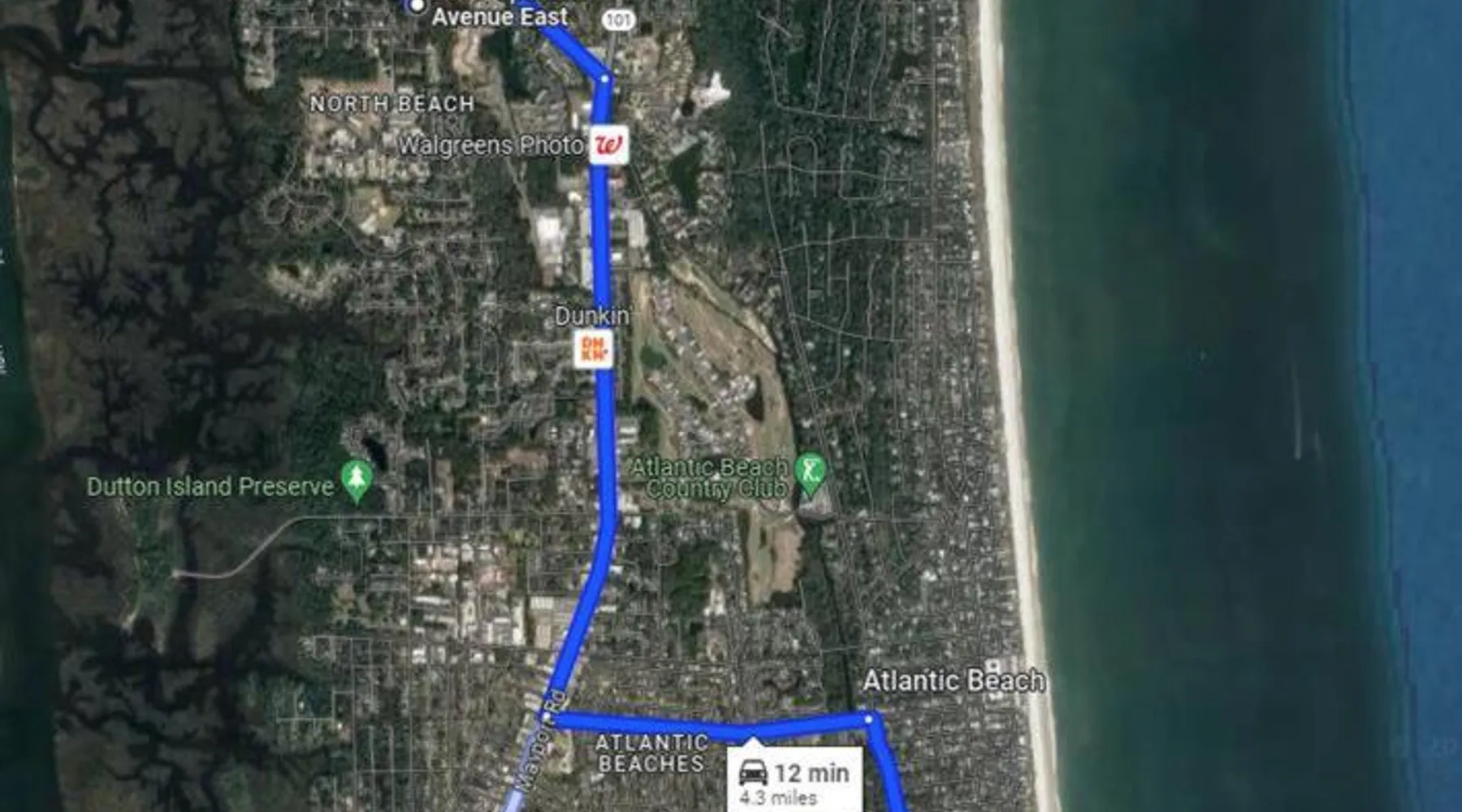The image size is (1462, 812).
Task: Select the 12 min driving route label
Action: 794,782
